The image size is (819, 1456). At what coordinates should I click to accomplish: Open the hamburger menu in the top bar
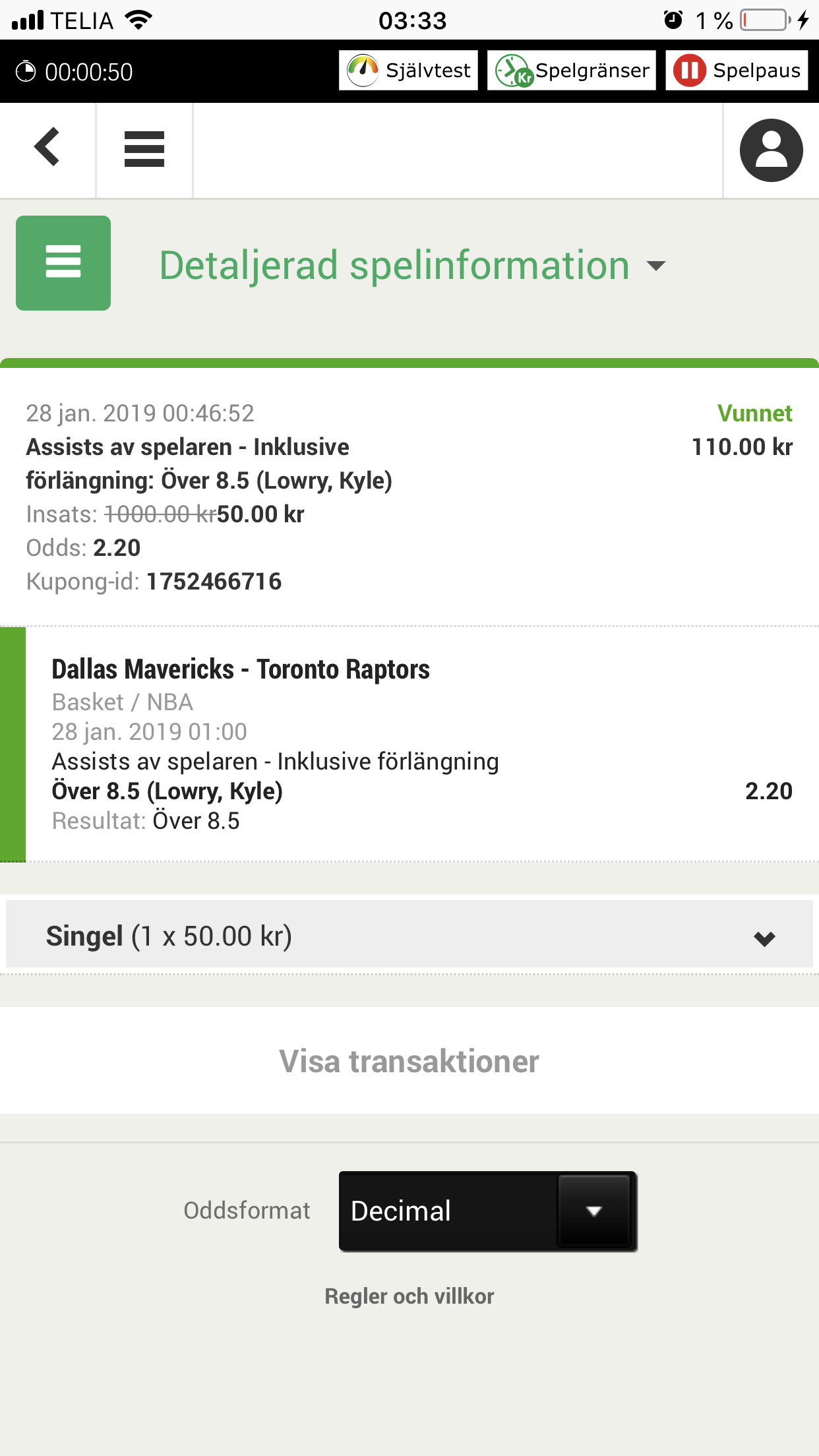144,149
